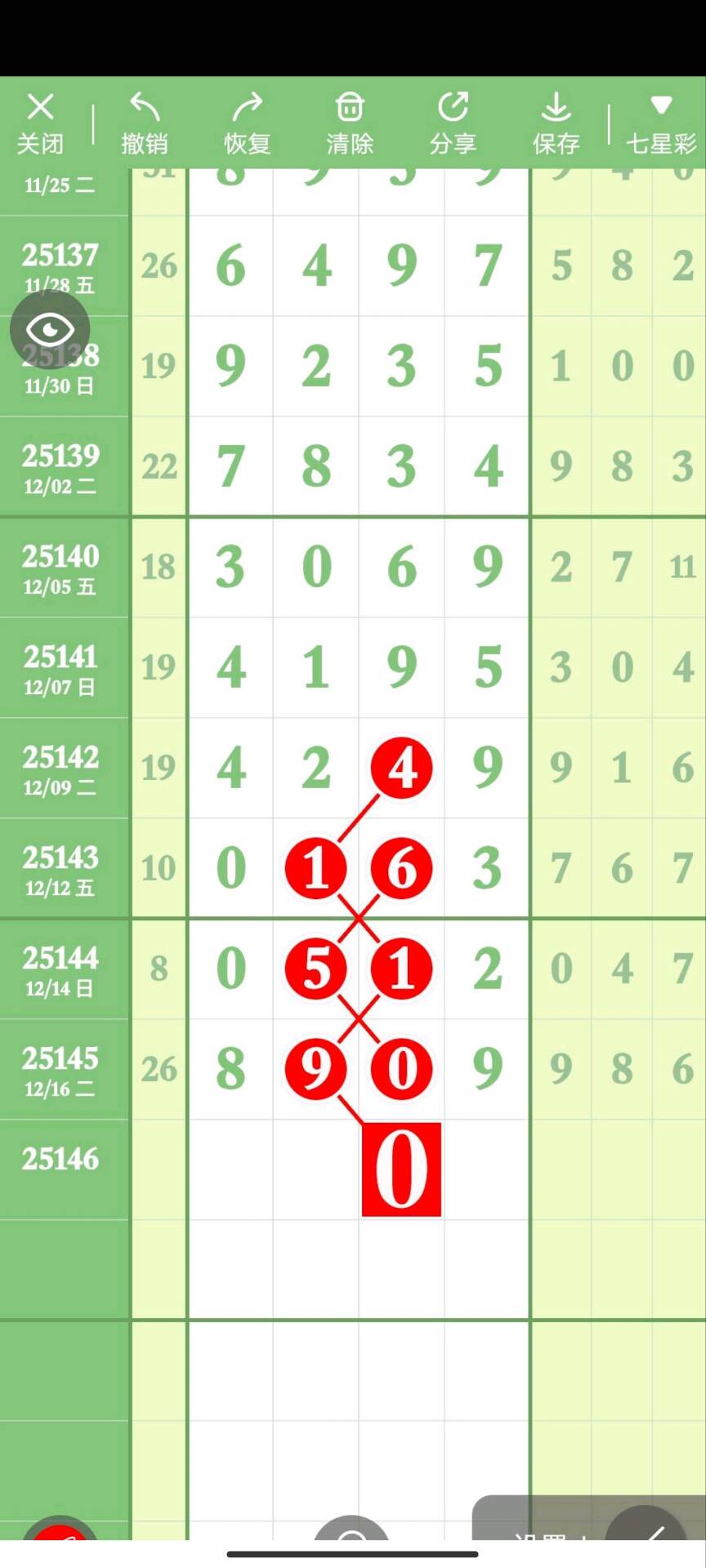Redo the action with 恢复
Image resolution: width=706 pixels, height=1568 pixels.
[247, 123]
